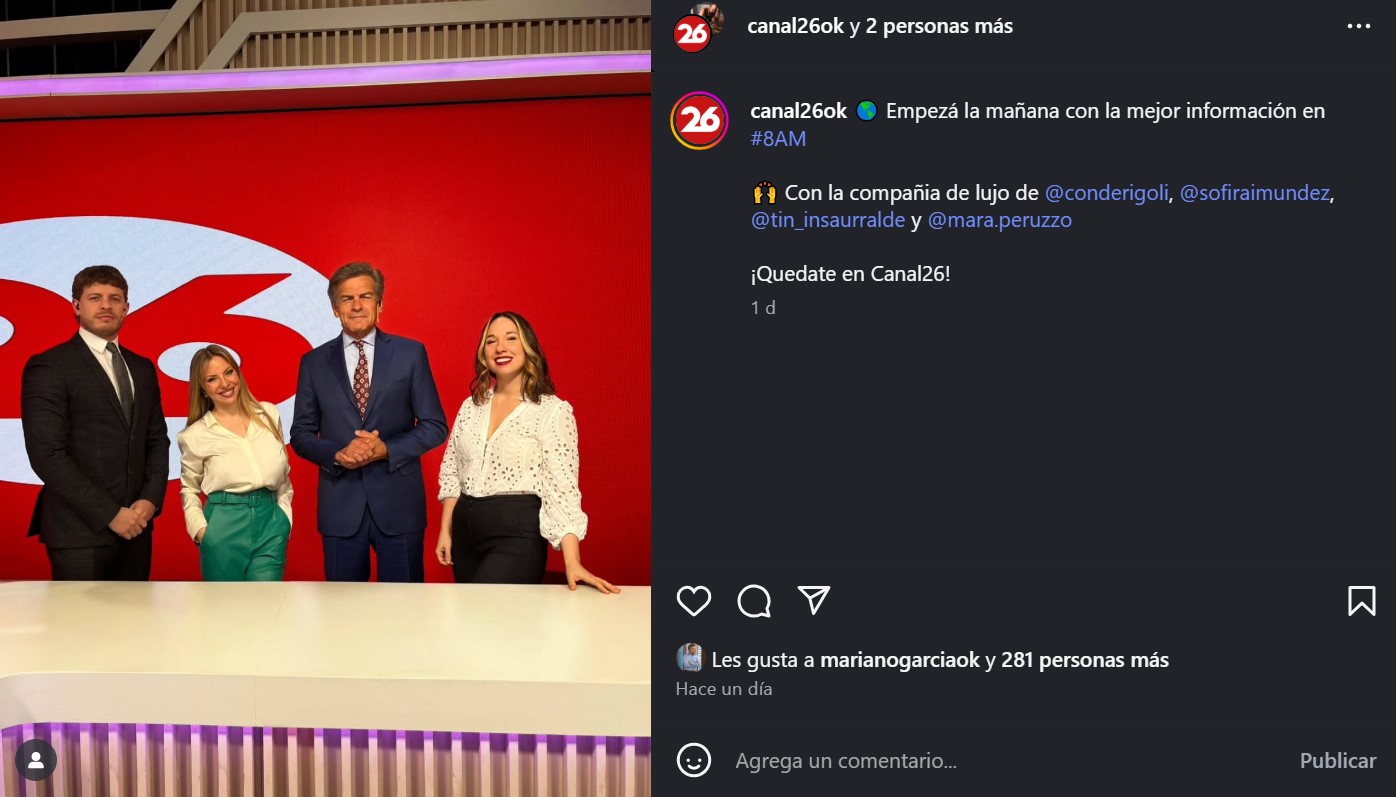Like this post with the heart icon
Image resolution: width=1396 pixels, height=797 pixels.
693,601
